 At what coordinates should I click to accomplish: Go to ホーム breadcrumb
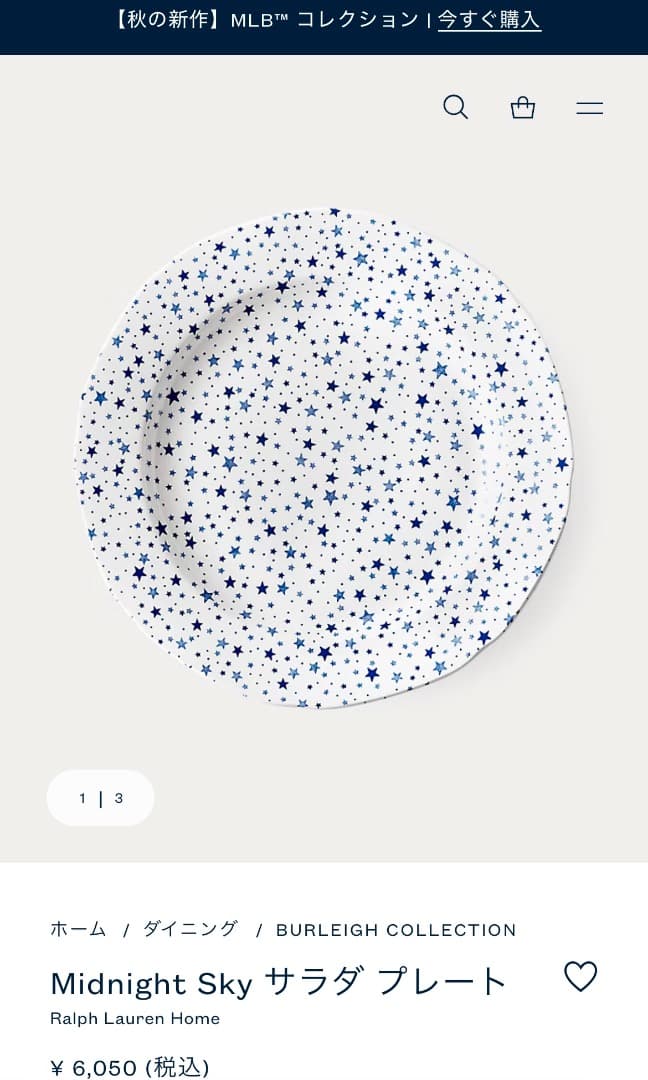(78, 929)
